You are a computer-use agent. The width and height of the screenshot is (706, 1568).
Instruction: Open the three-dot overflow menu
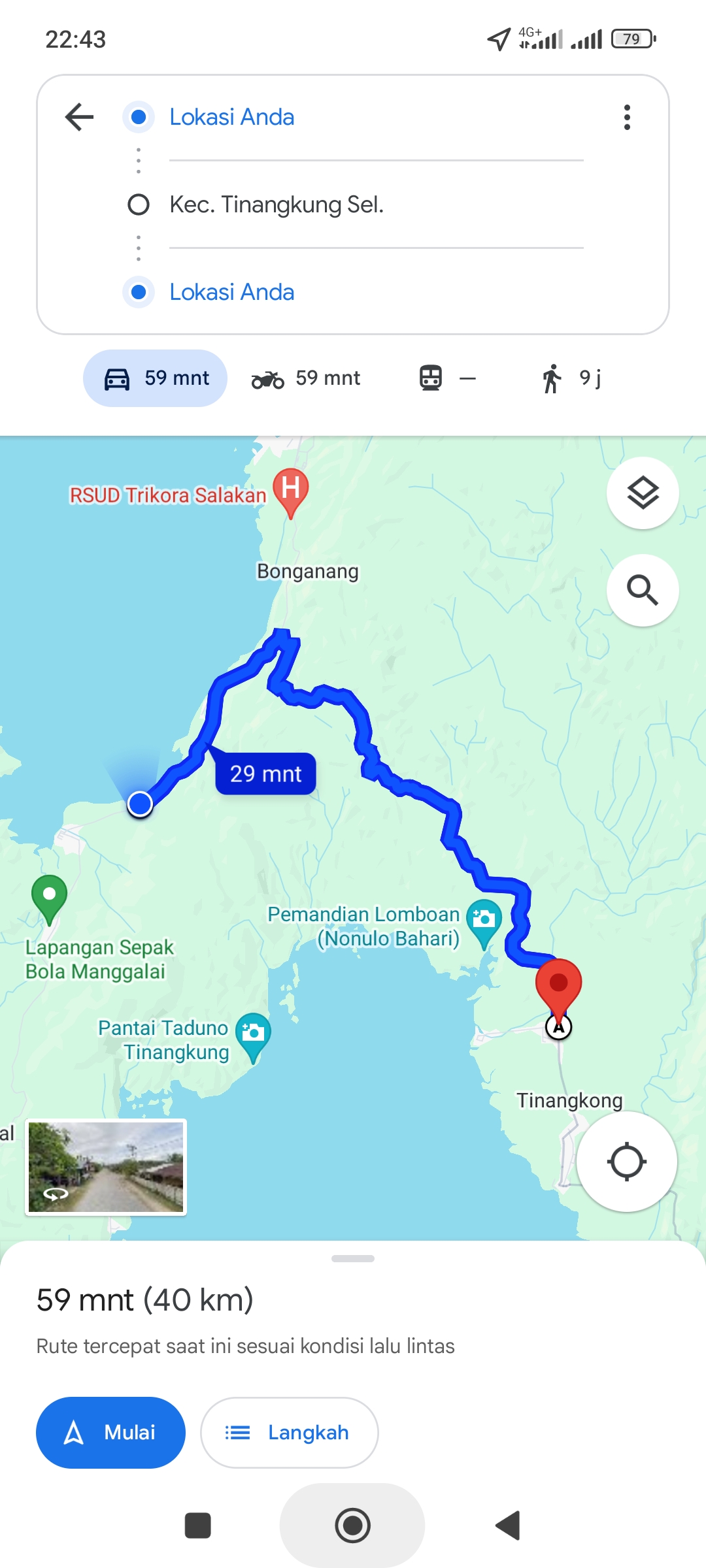point(627,117)
